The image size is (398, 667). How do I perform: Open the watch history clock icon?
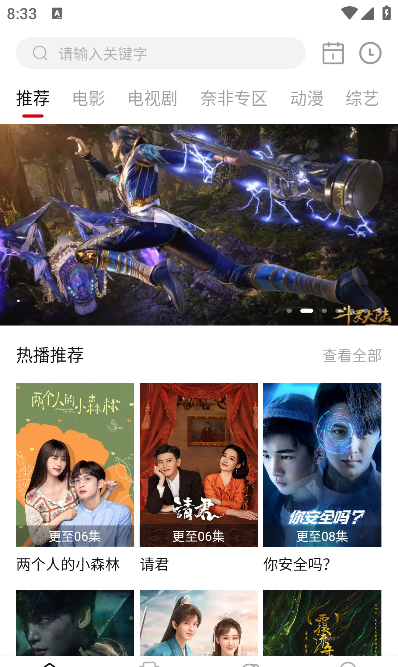tap(370, 53)
